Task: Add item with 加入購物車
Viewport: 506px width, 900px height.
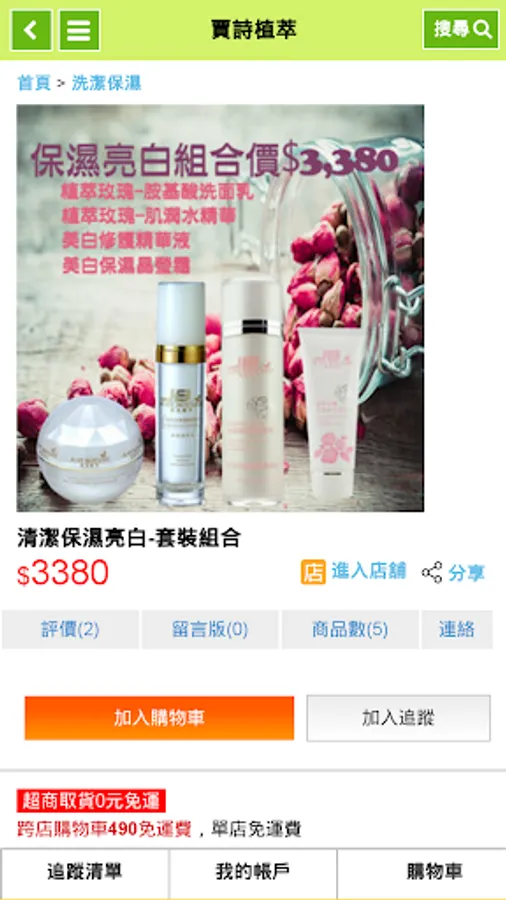Action: (x=159, y=718)
